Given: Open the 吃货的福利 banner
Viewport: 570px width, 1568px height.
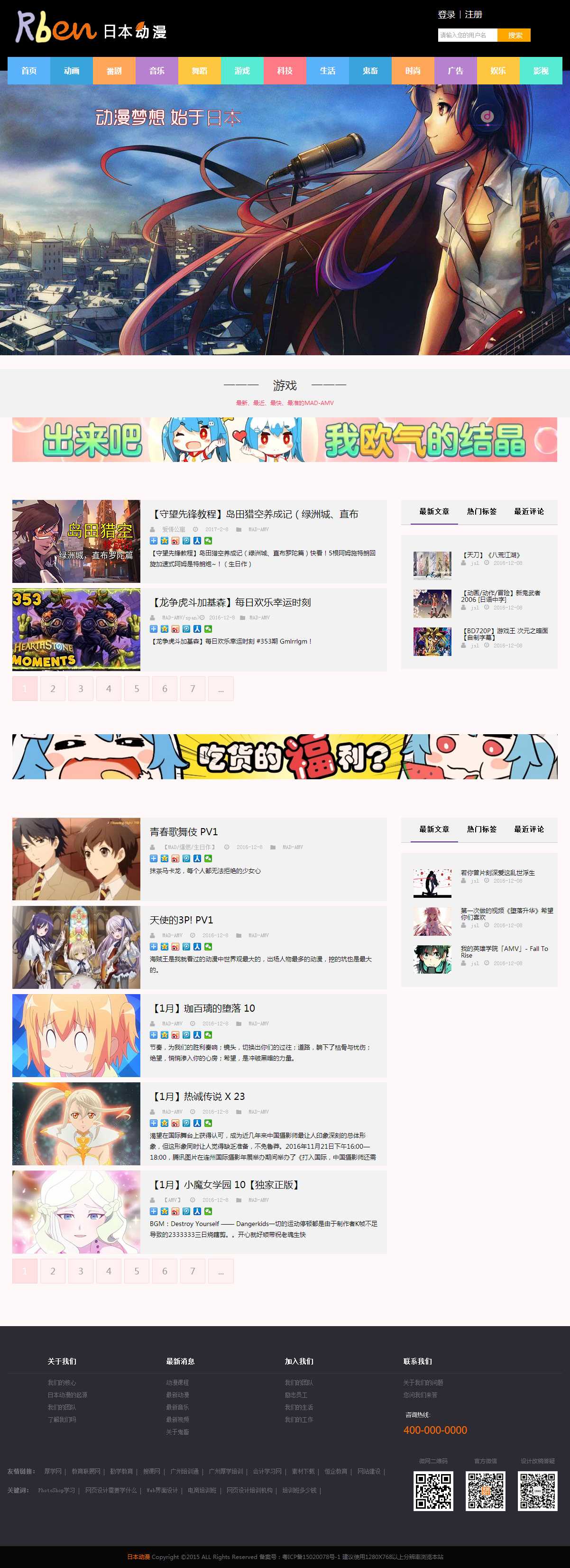Looking at the screenshot, I should click(x=285, y=756).
